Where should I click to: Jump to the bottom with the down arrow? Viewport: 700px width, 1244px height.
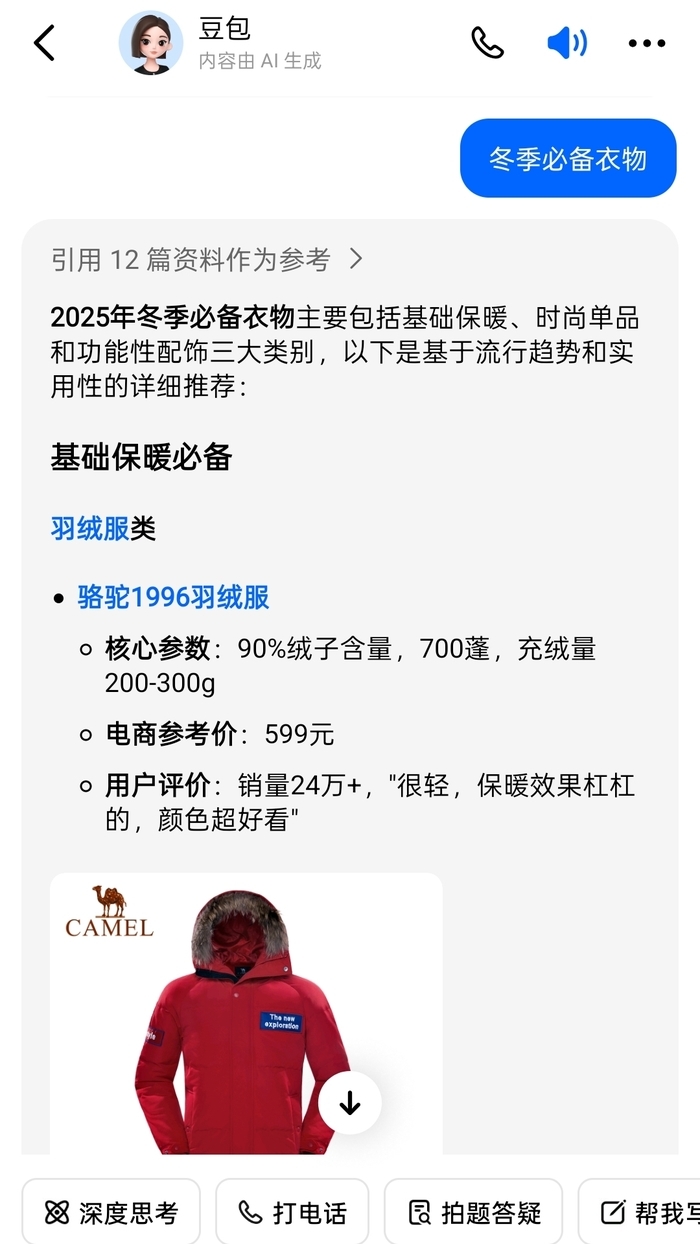click(x=350, y=1103)
